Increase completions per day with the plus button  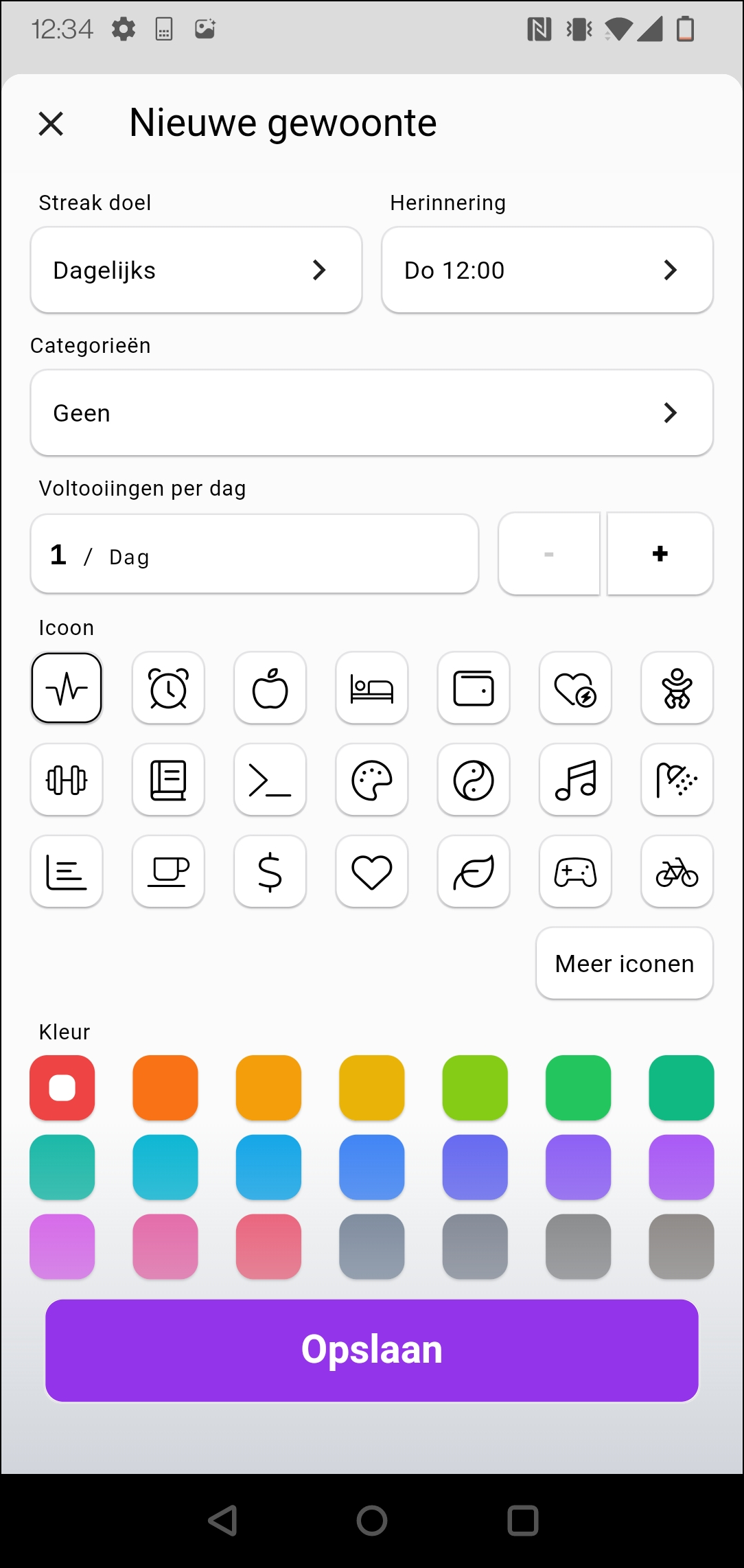[x=659, y=553]
